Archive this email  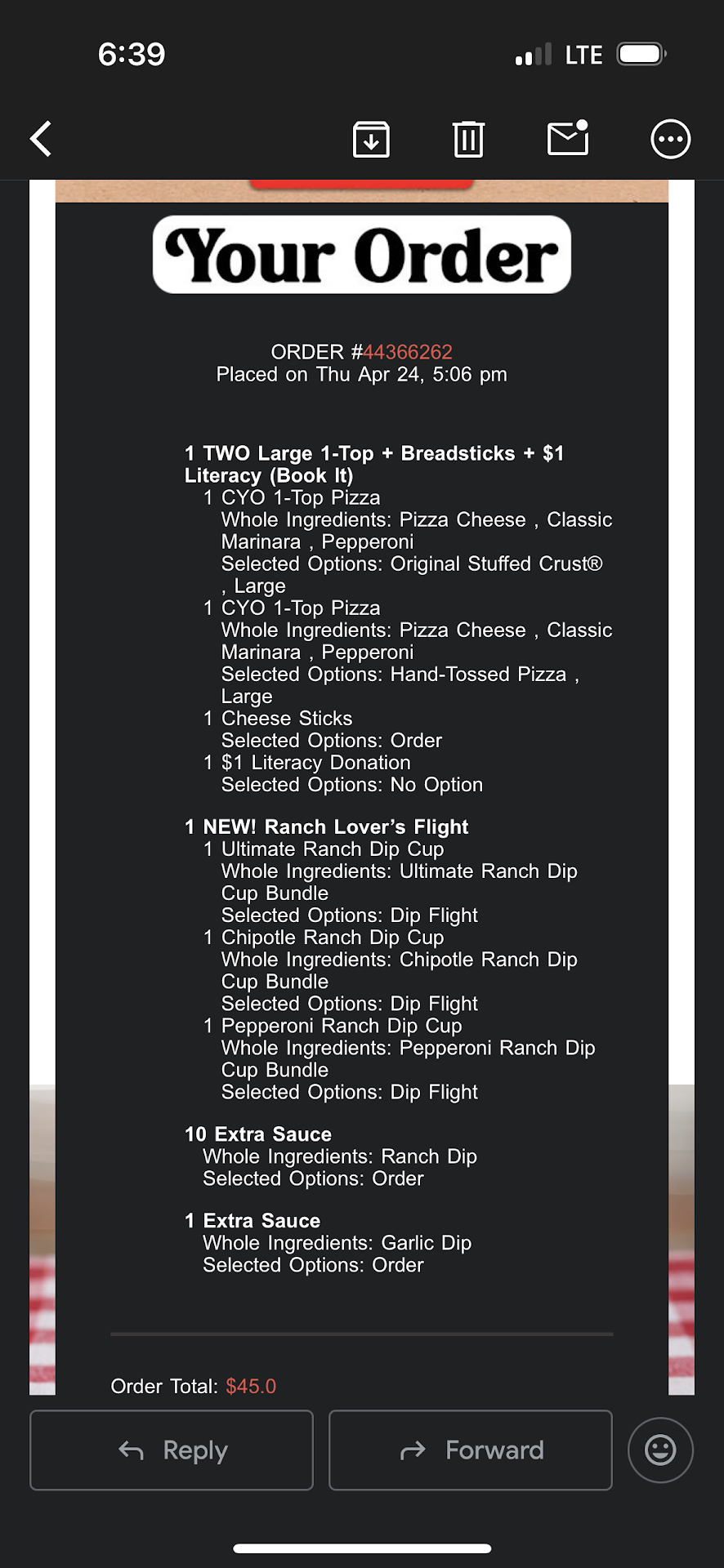(371, 139)
